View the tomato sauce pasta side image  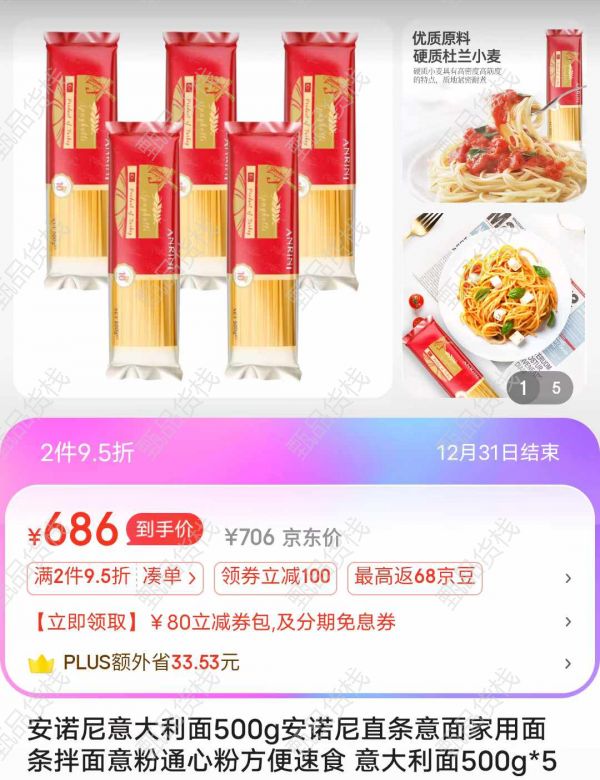pyautogui.click(x=494, y=112)
